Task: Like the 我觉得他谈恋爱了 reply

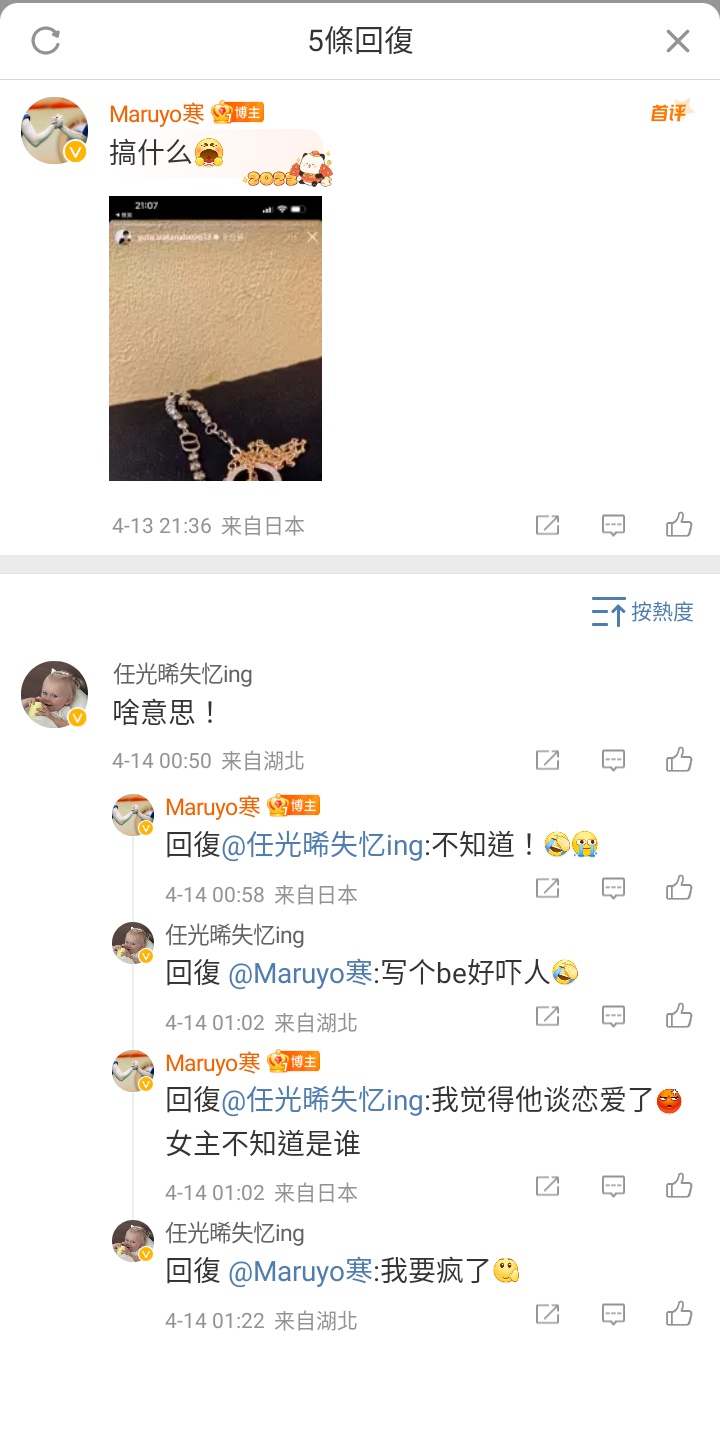Action: [679, 1186]
